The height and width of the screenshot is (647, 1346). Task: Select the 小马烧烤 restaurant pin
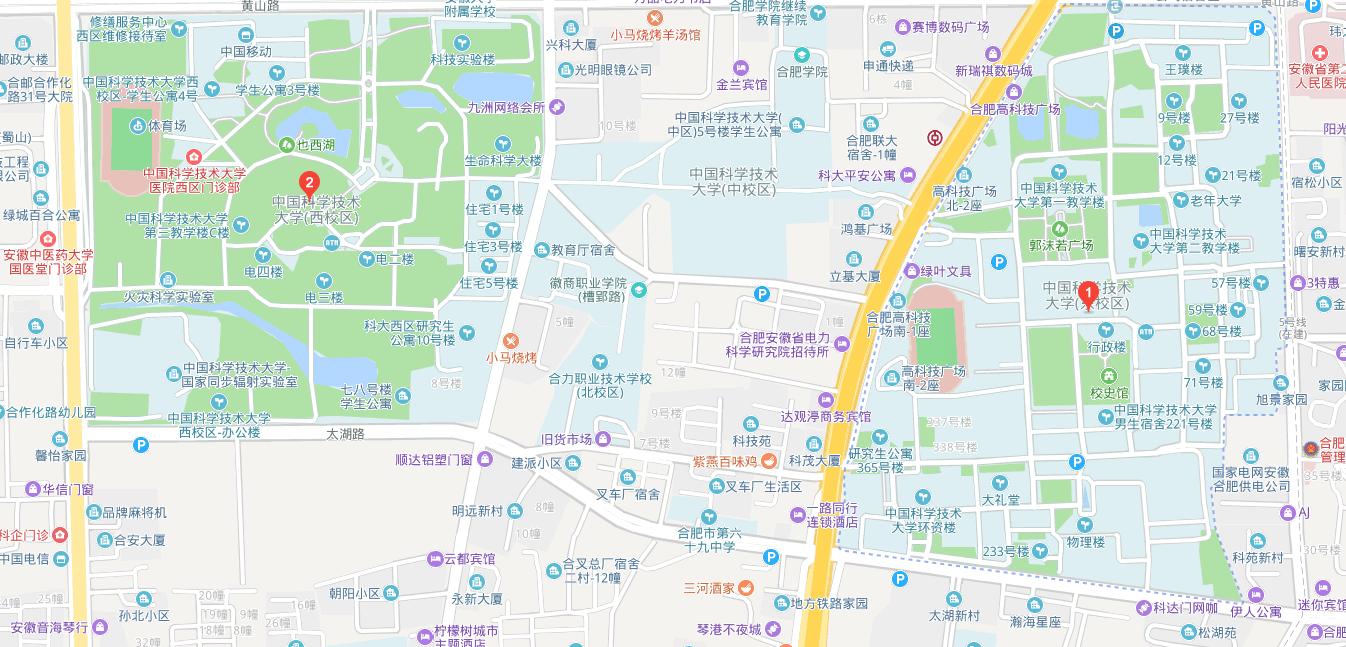pos(512,340)
